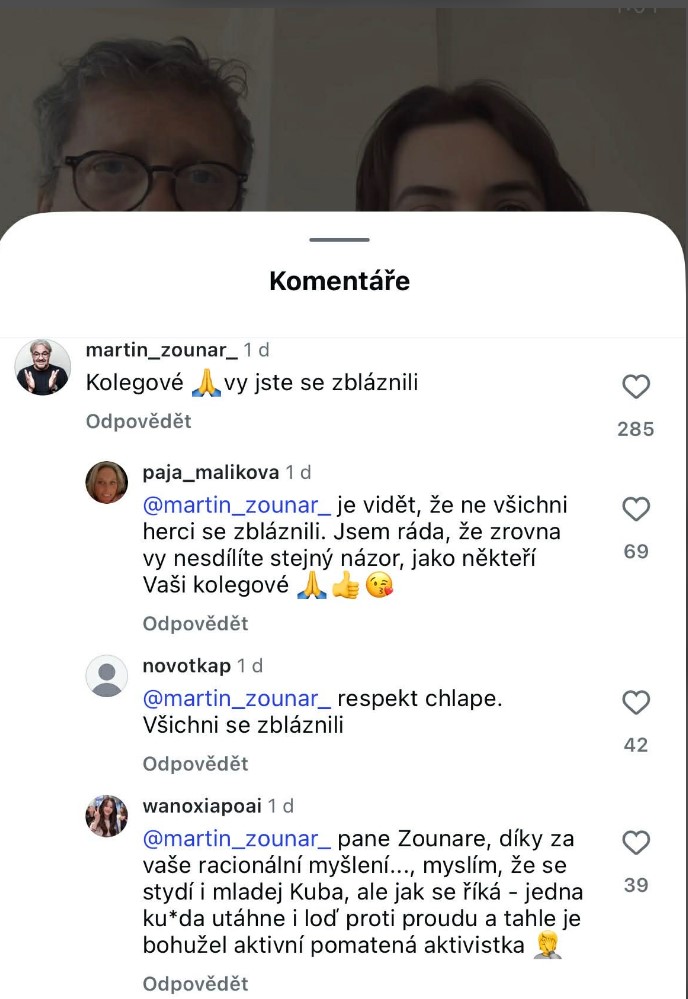Tap Odpovědět under paja_malikova's comment
The height and width of the screenshot is (999, 688).
click(195, 624)
